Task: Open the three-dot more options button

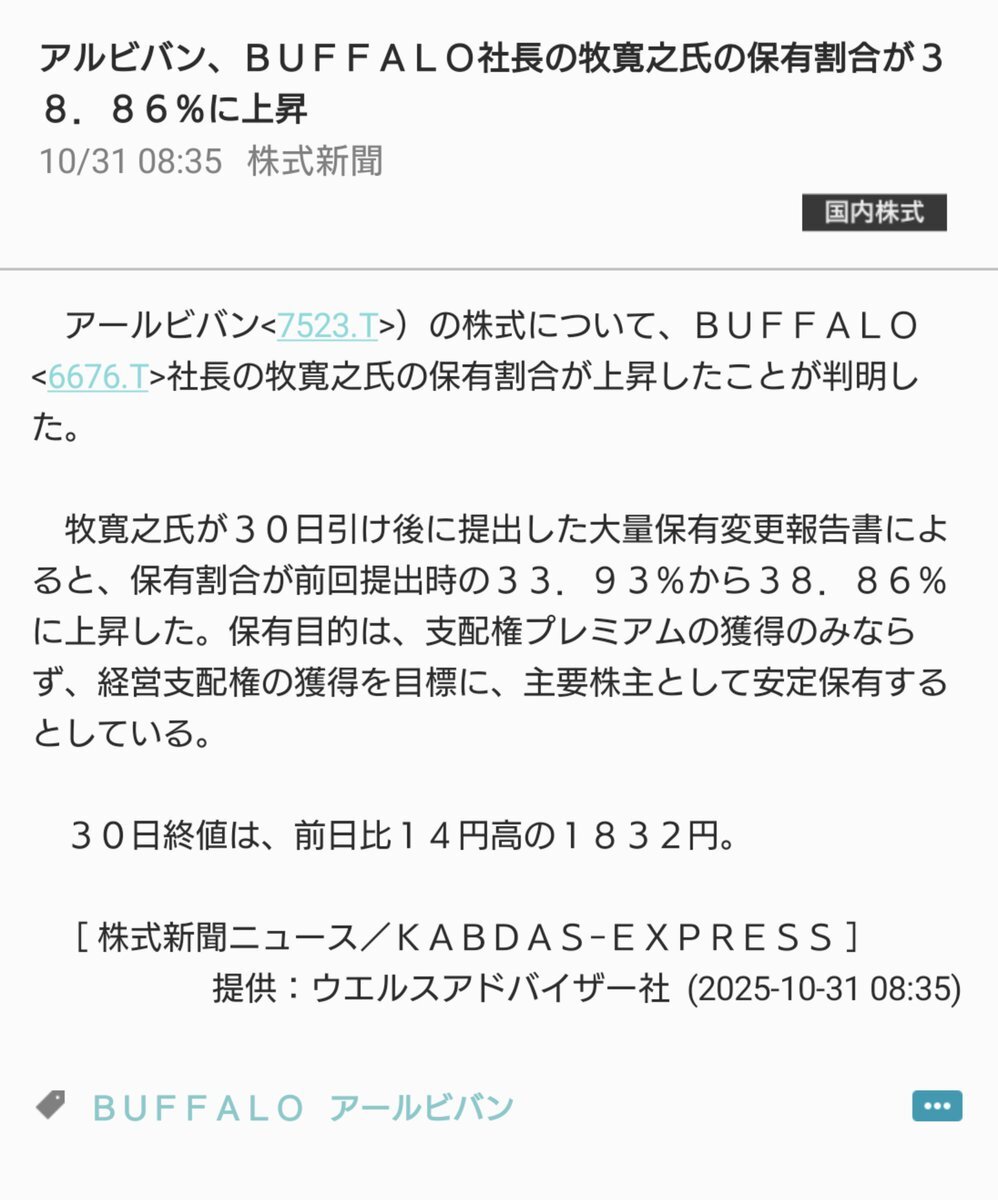Action: tap(937, 1106)
